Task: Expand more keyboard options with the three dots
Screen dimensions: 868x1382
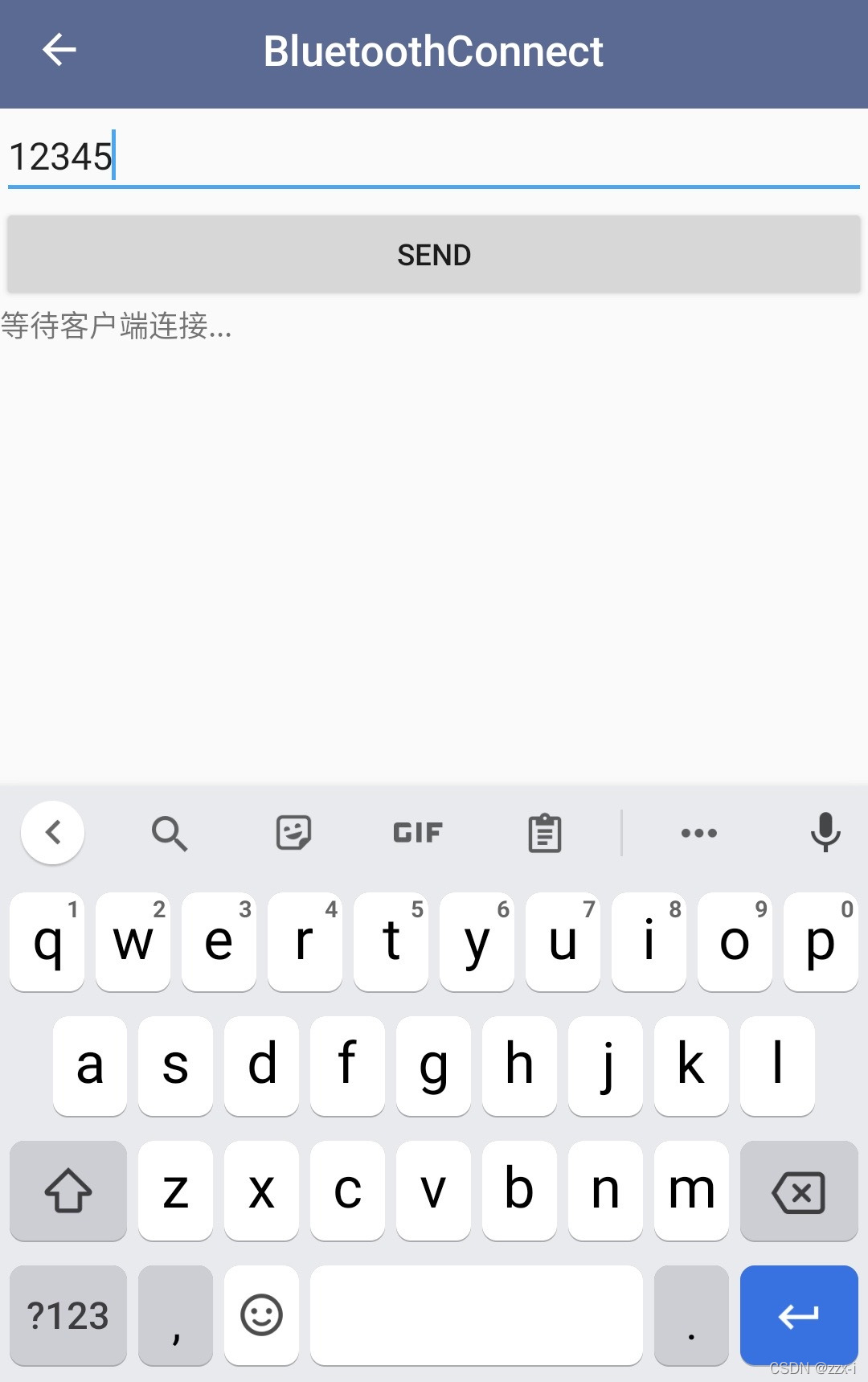Action: (698, 833)
